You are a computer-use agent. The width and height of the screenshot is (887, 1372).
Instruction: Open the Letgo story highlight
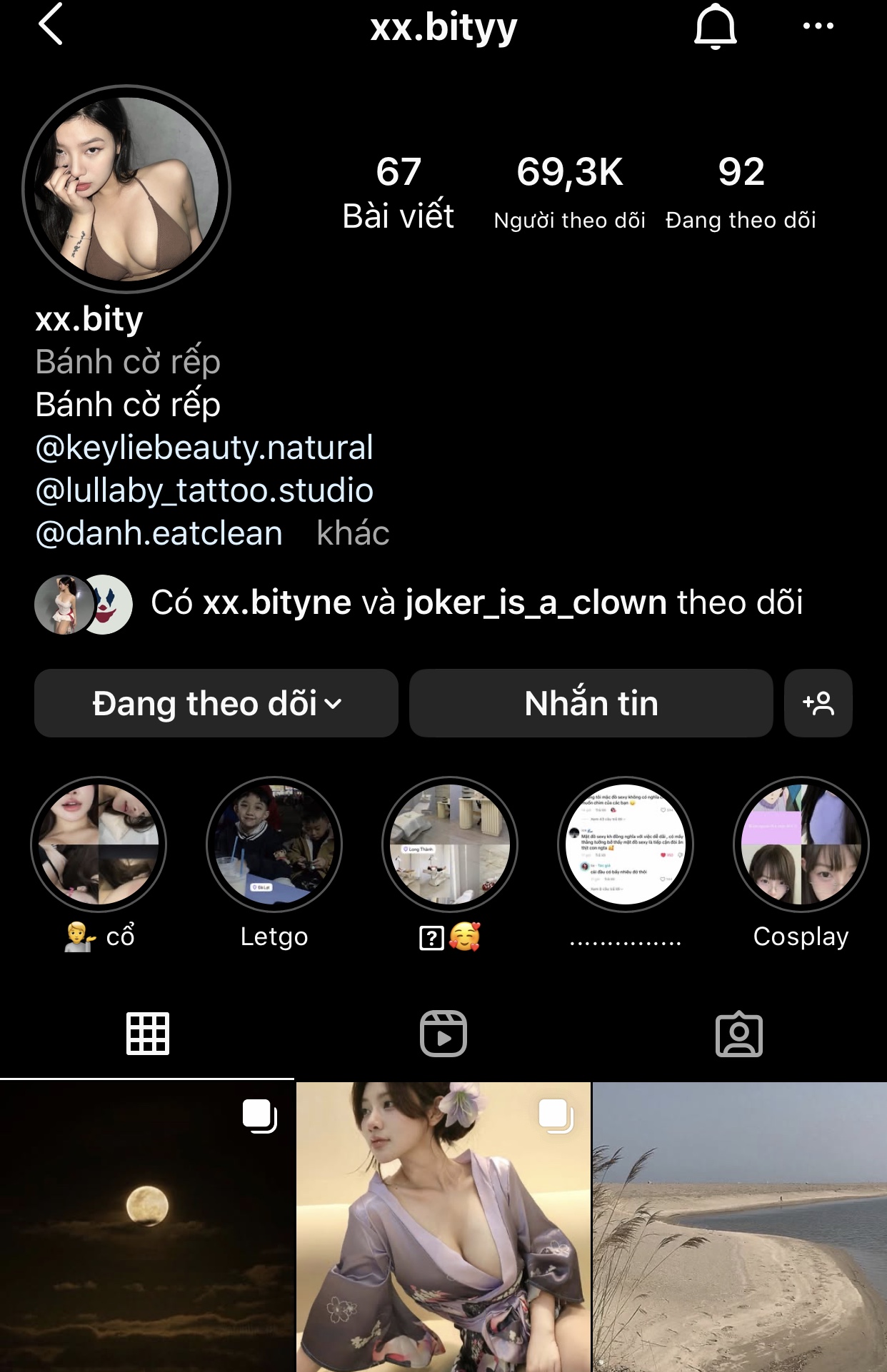point(274,844)
